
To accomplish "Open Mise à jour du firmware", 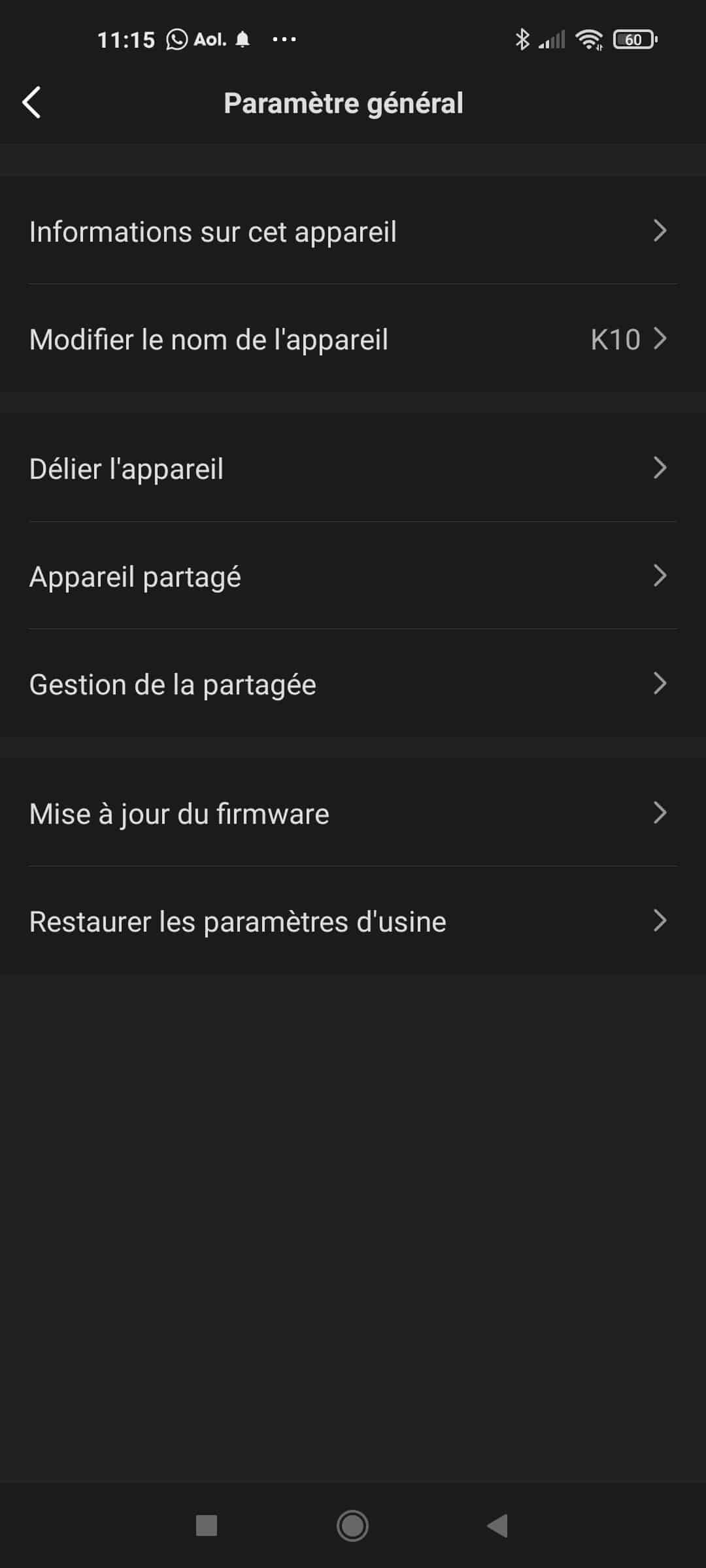I will 353,813.
